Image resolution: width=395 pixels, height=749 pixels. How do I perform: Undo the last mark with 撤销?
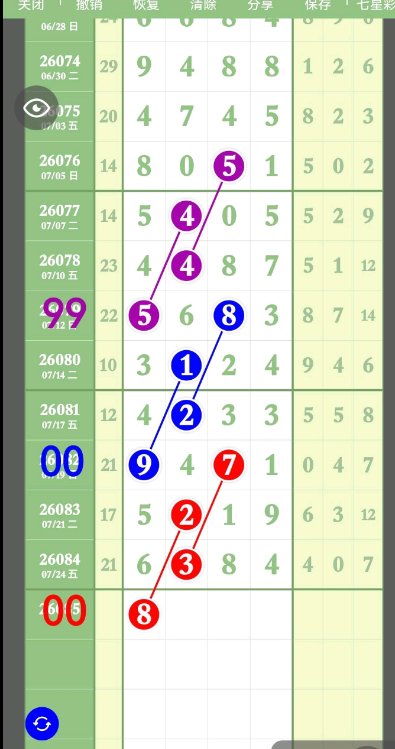pos(89,5)
